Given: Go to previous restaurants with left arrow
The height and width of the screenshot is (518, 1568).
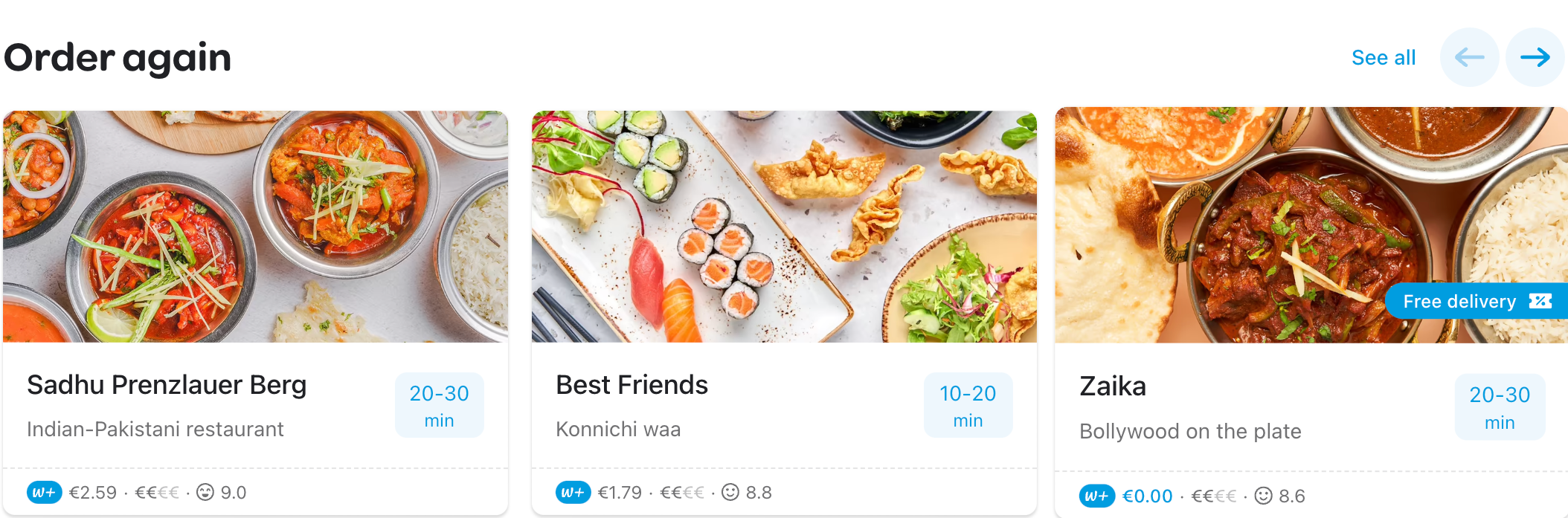Looking at the screenshot, I should coord(1469,58).
